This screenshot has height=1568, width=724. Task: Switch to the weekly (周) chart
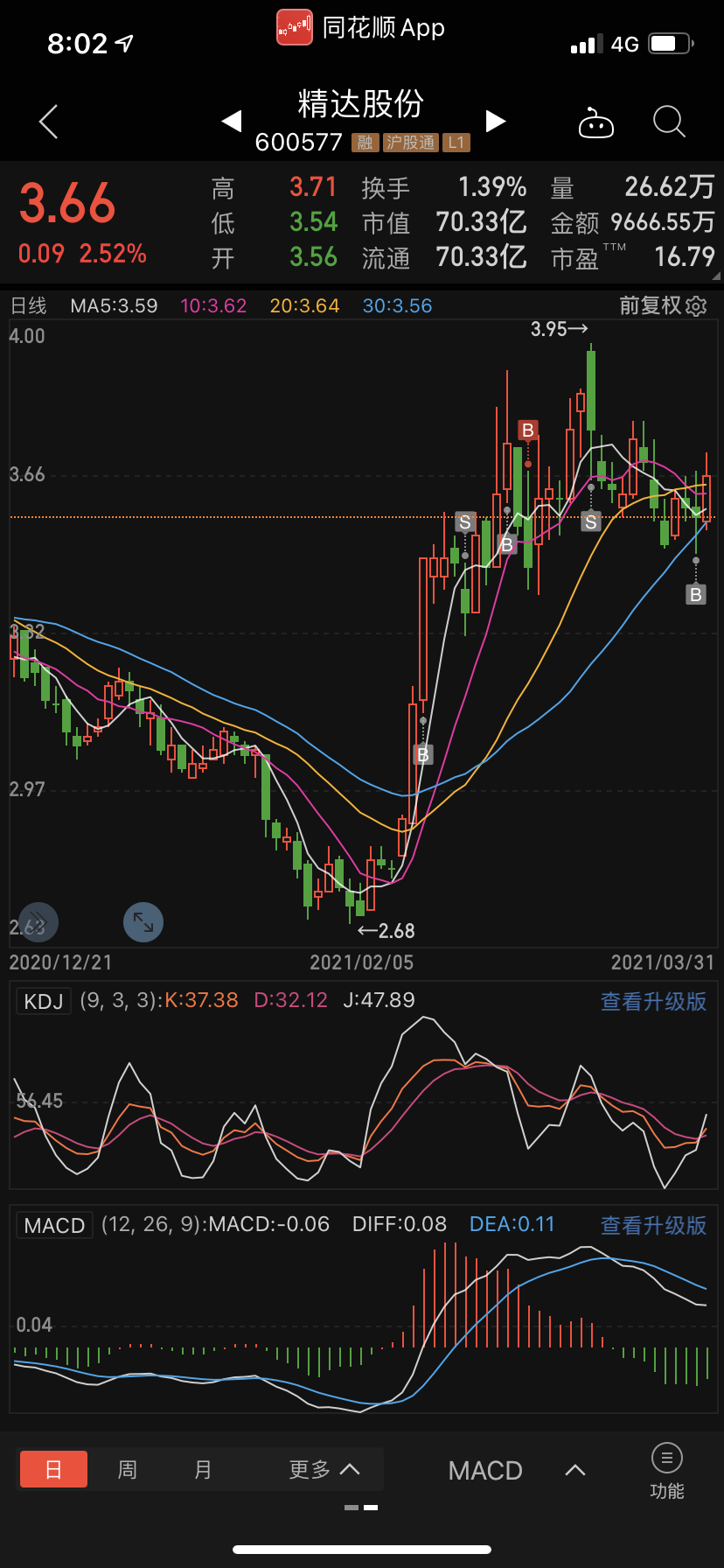128,1469
